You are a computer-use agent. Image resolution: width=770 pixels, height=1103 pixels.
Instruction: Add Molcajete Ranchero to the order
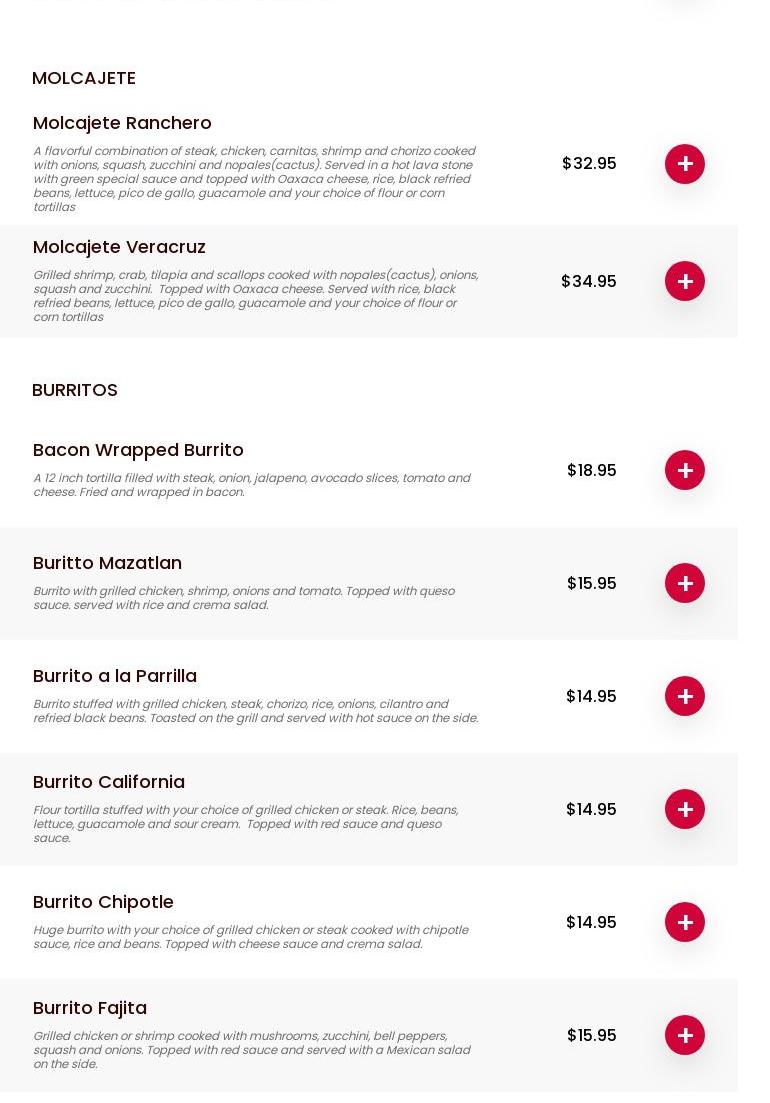[685, 164]
